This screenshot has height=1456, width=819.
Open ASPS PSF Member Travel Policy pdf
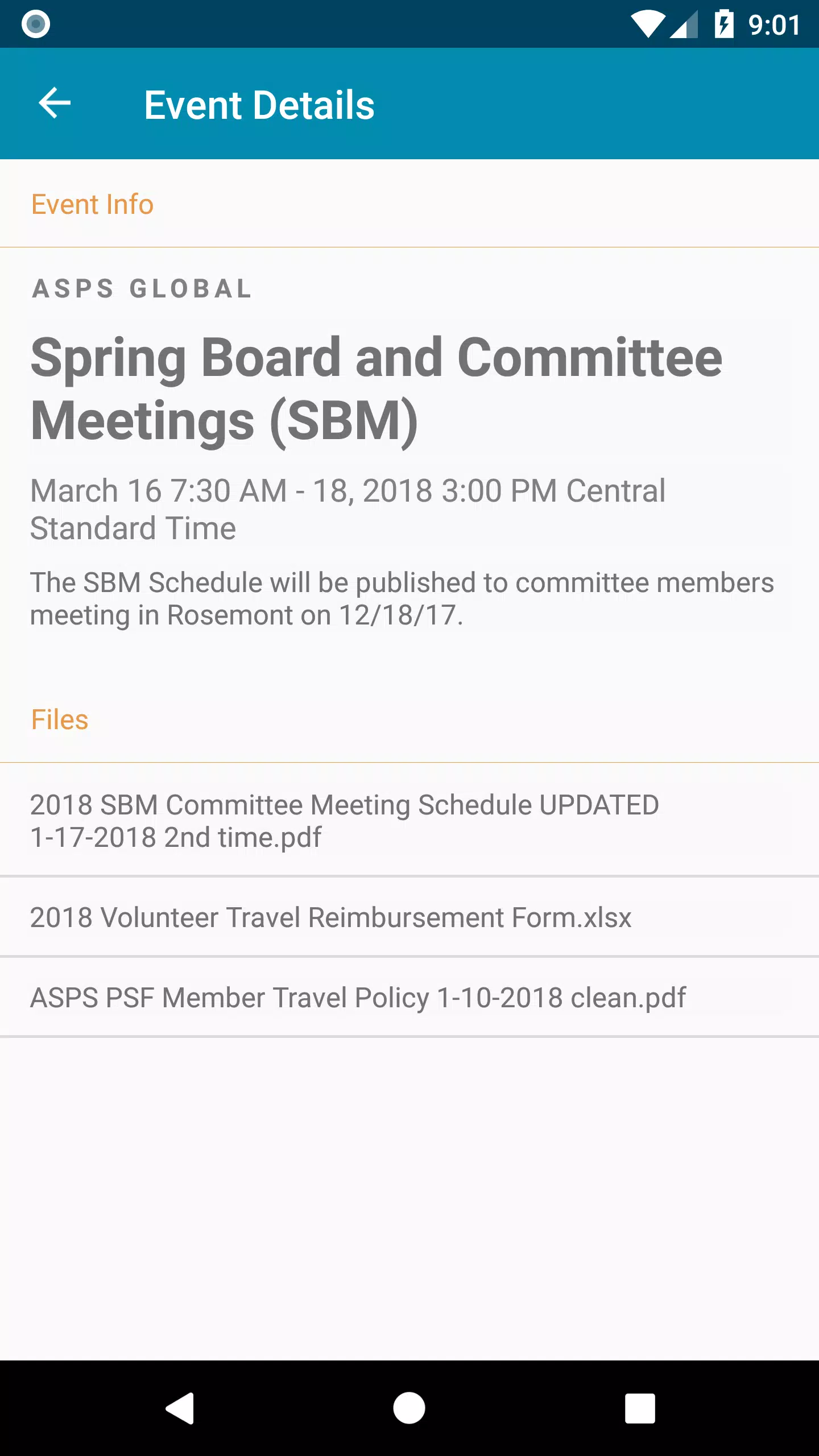click(x=409, y=998)
